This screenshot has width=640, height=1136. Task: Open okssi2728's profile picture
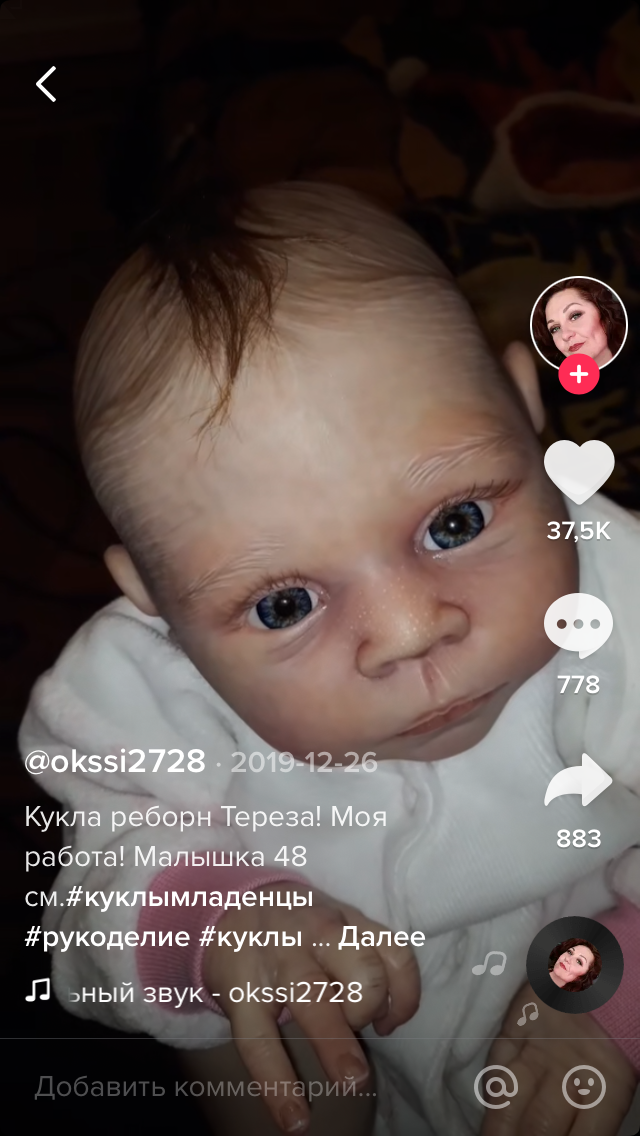tap(578, 324)
